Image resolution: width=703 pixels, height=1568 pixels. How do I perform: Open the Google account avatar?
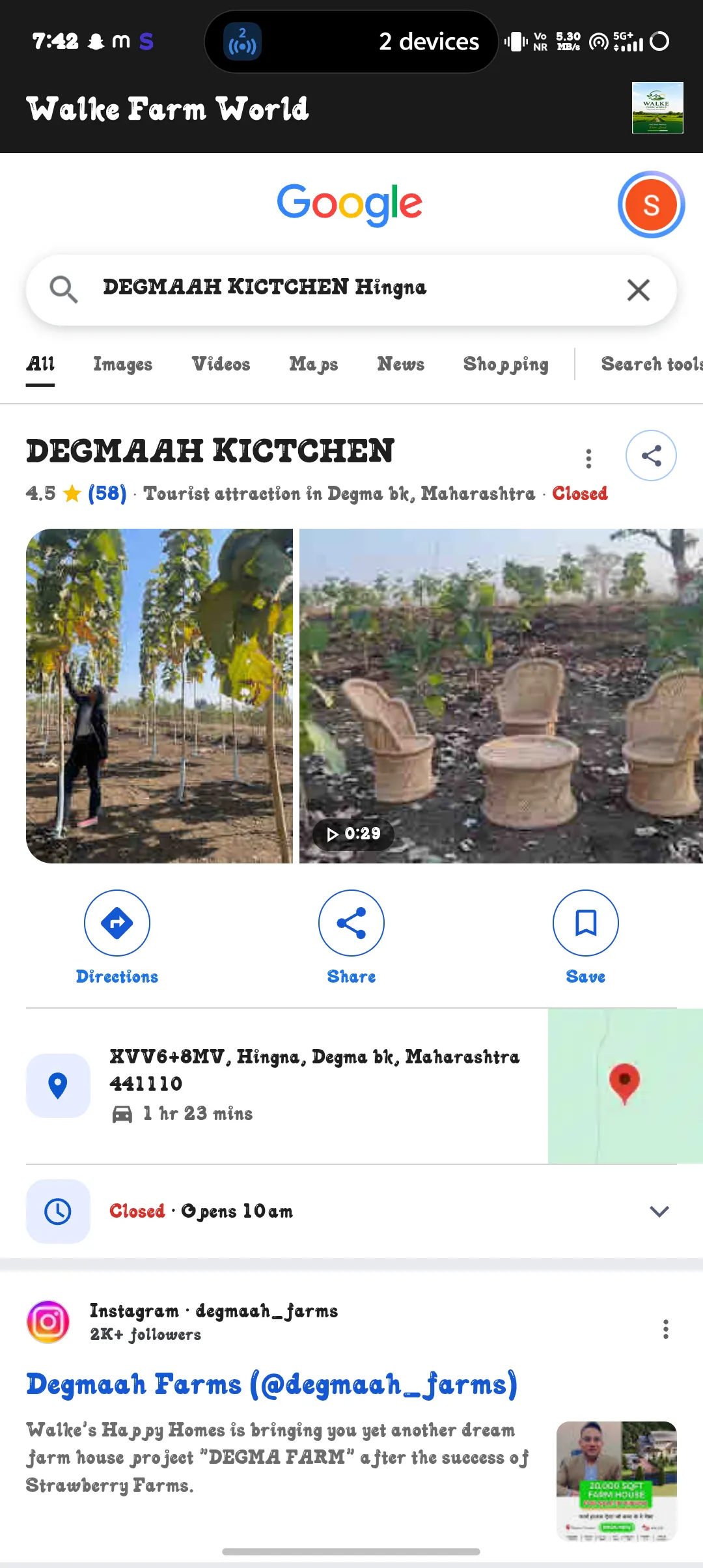tap(651, 204)
